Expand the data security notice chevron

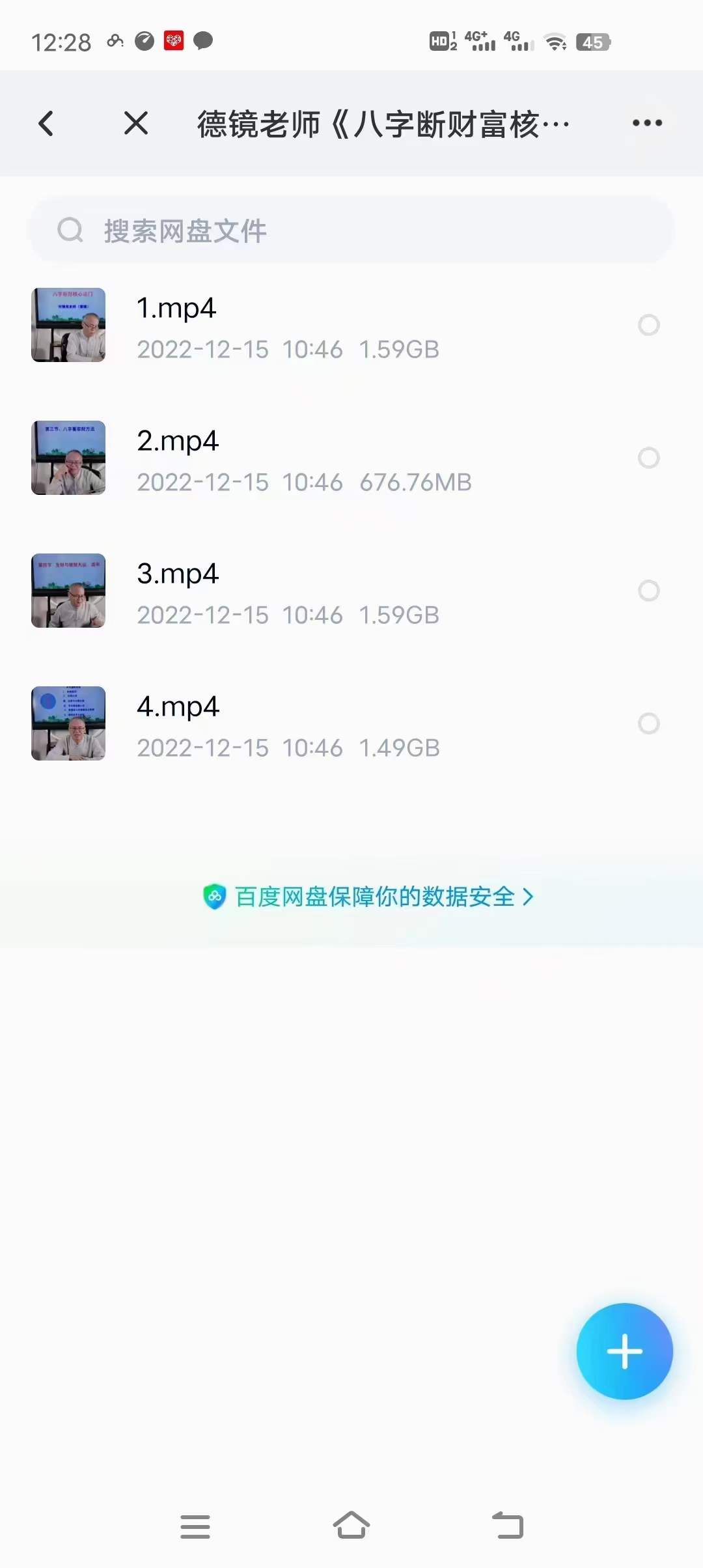pos(529,897)
